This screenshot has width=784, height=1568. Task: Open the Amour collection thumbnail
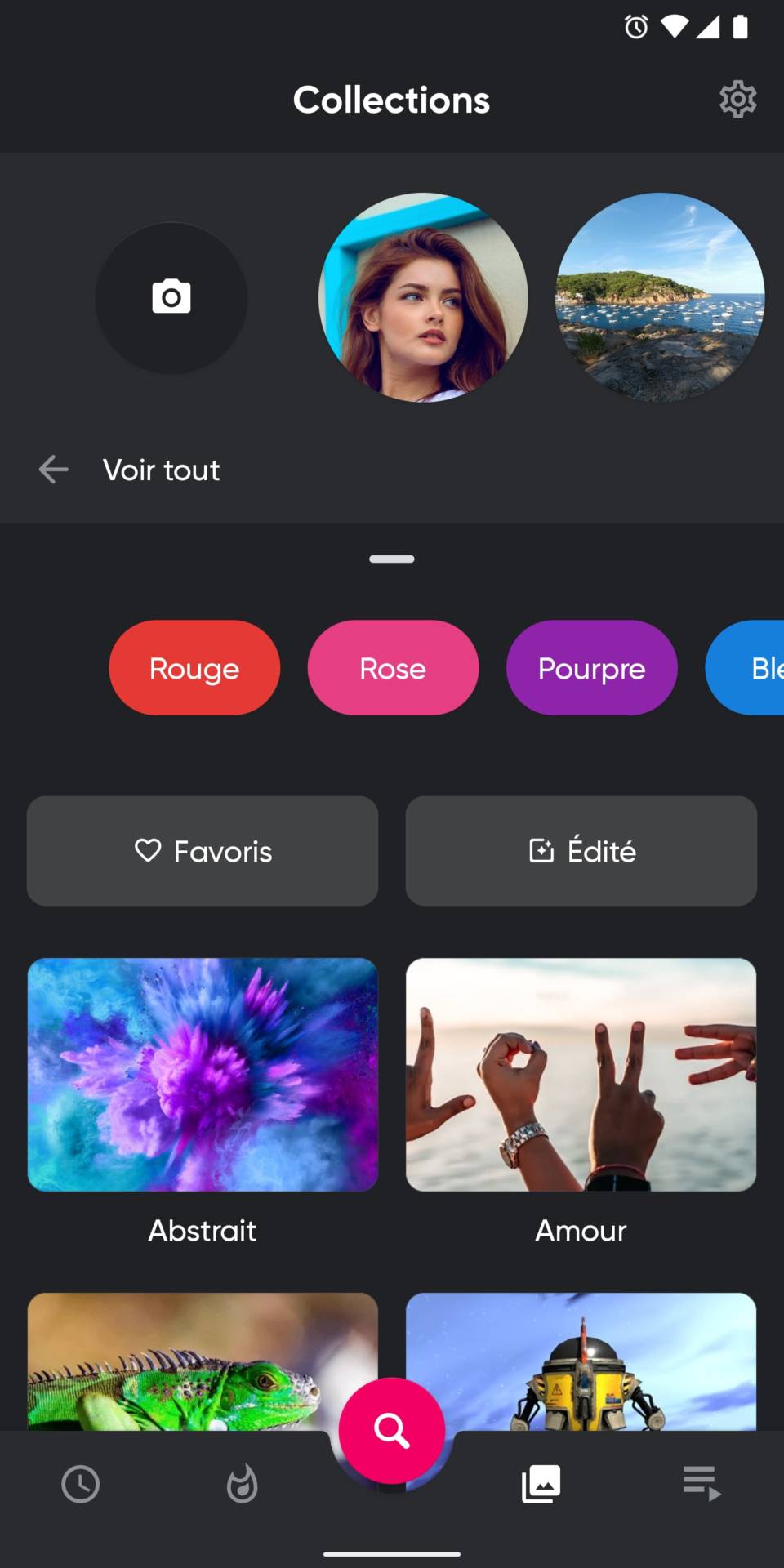[581, 1074]
